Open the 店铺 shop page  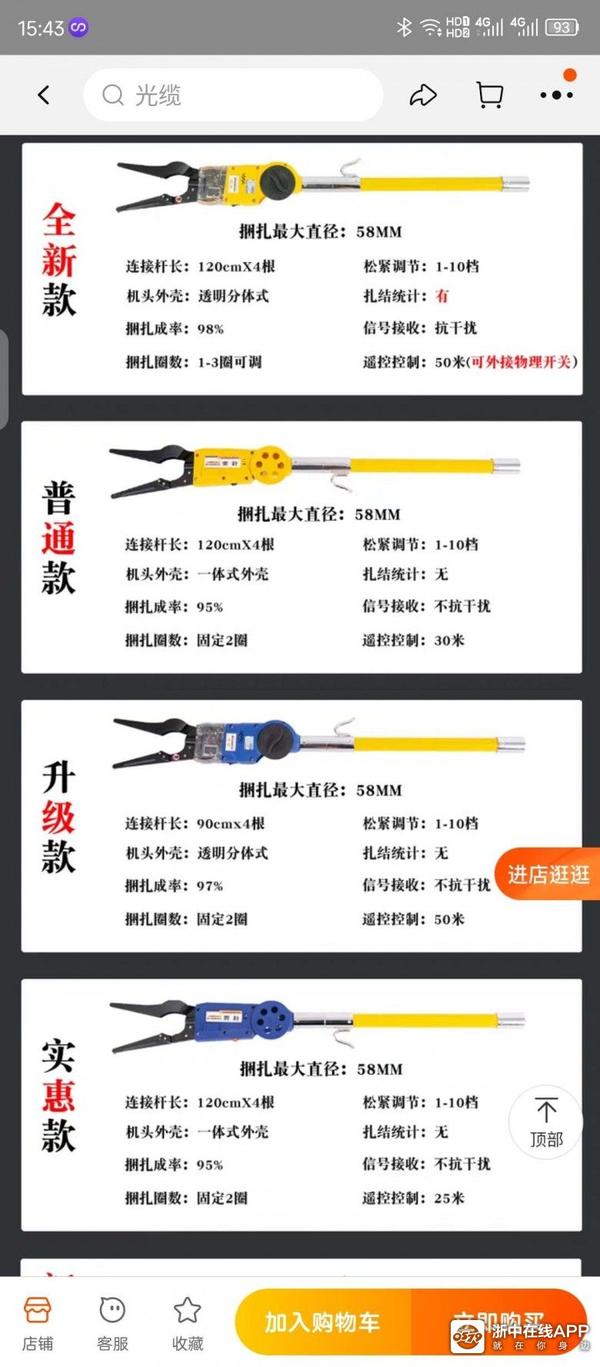point(37,1323)
